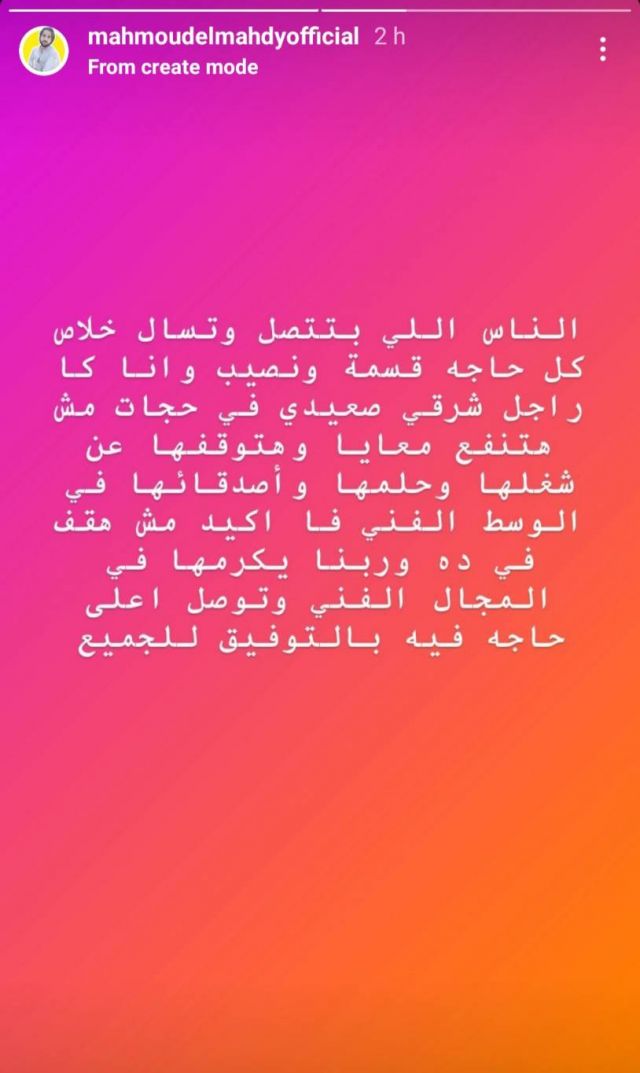This screenshot has width=640, height=1073.
Task: Open mahmoudelmahdyofficial's profile picture
Action: pos(45,50)
